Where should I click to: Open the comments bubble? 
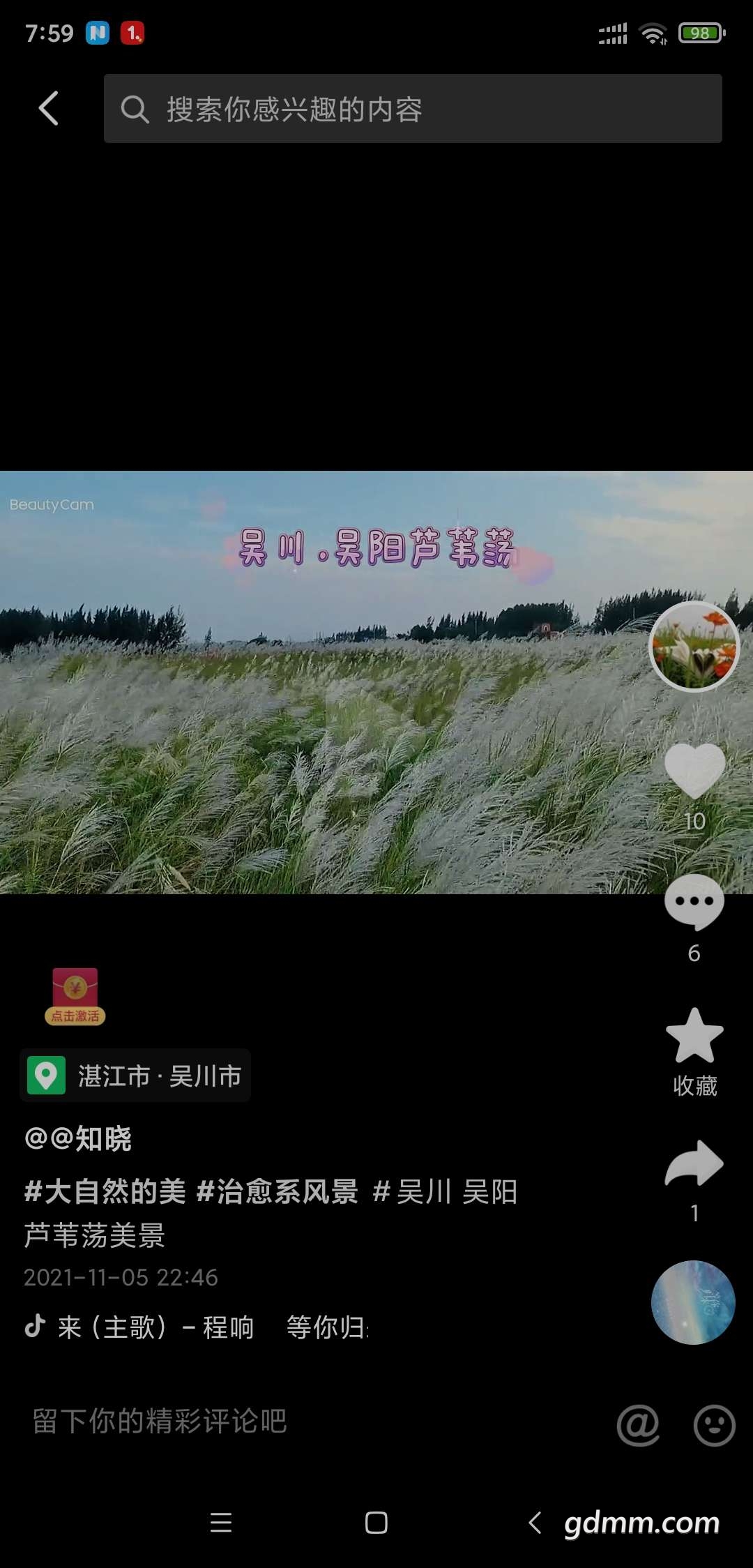pyautogui.click(x=694, y=902)
